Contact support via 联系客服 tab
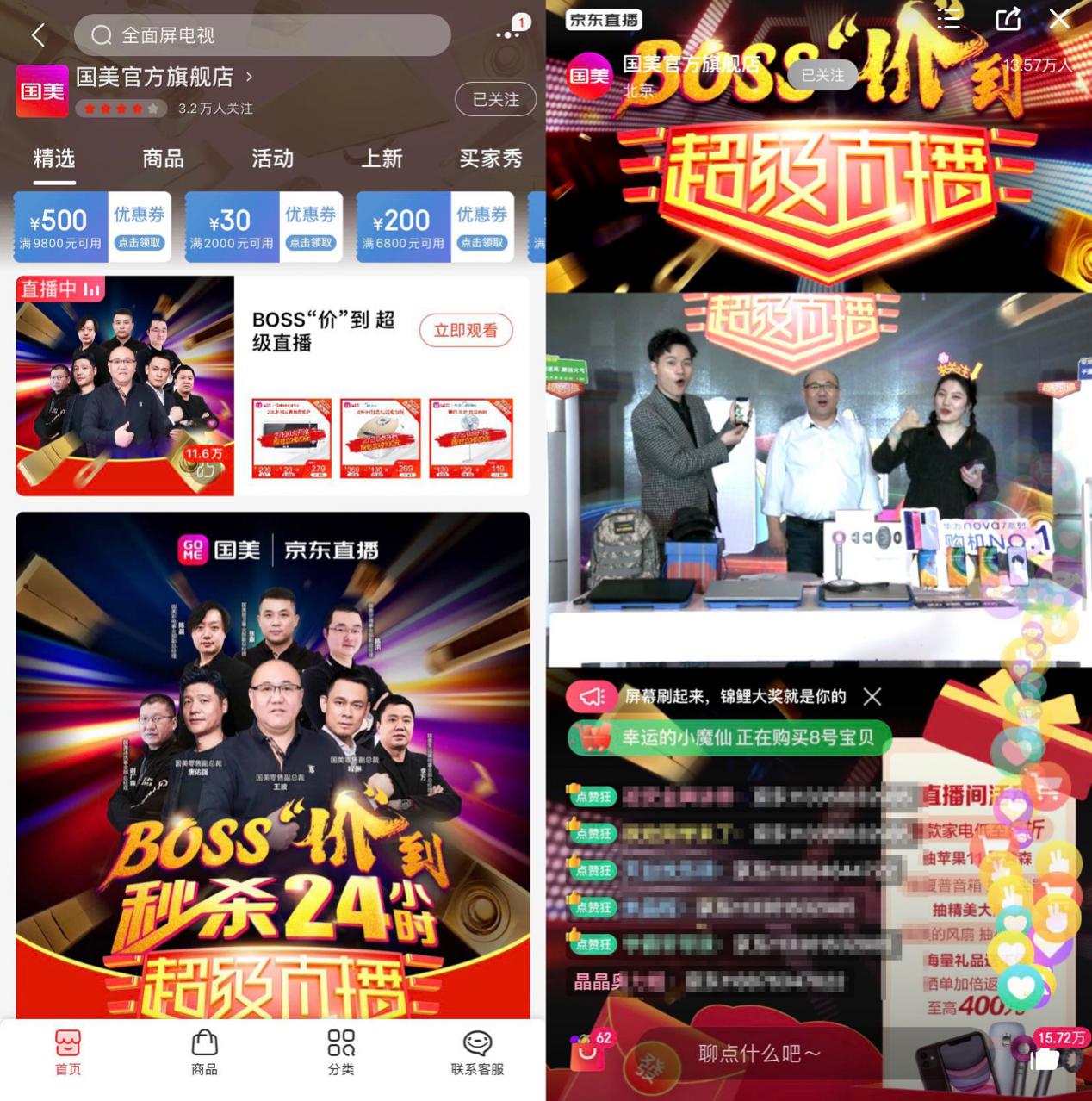 (x=477, y=1052)
